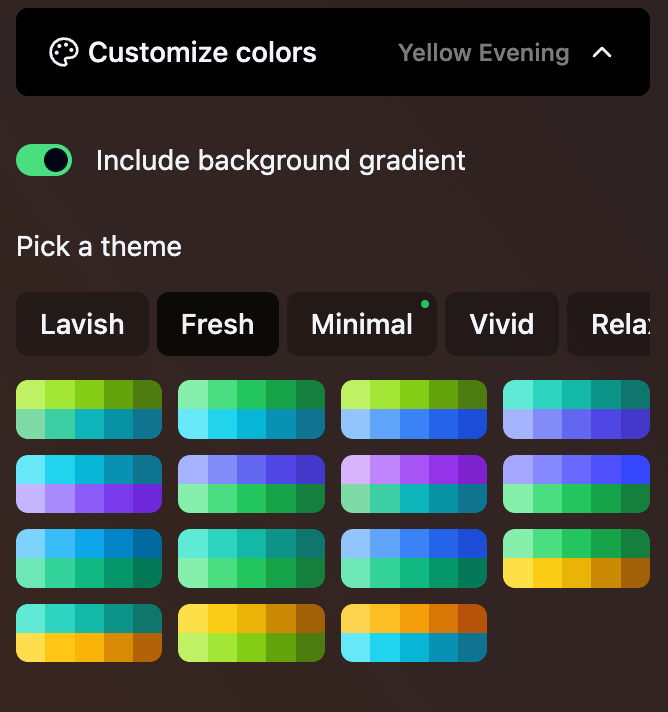Viewport: 668px width, 712px height.
Task: Select the Fresh theme tab
Action: [217, 324]
